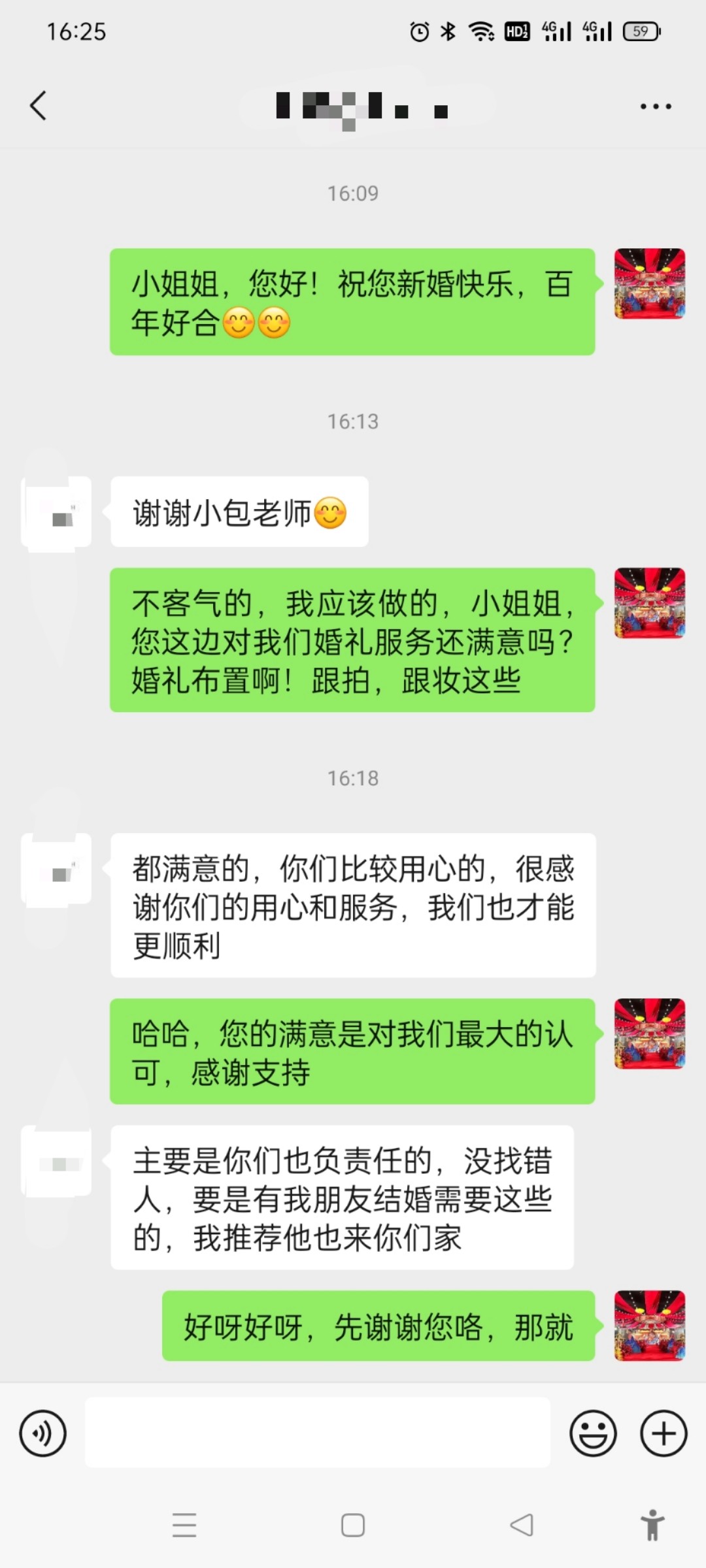Viewport: 706px width, 1568px height.
Task: Open the chat's three-dot options menu
Action: [656, 106]
